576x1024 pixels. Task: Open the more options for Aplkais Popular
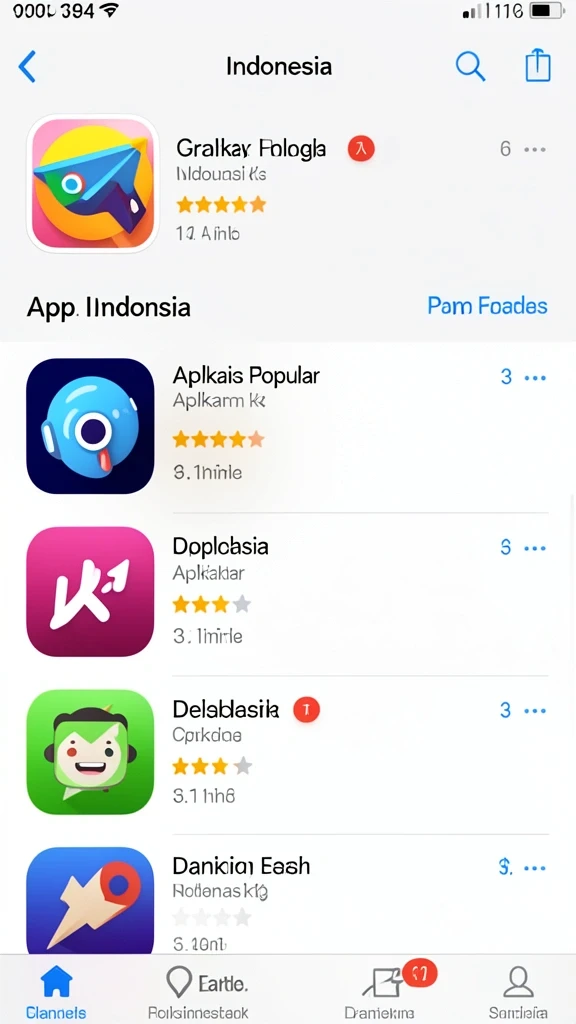click(535, 377)
